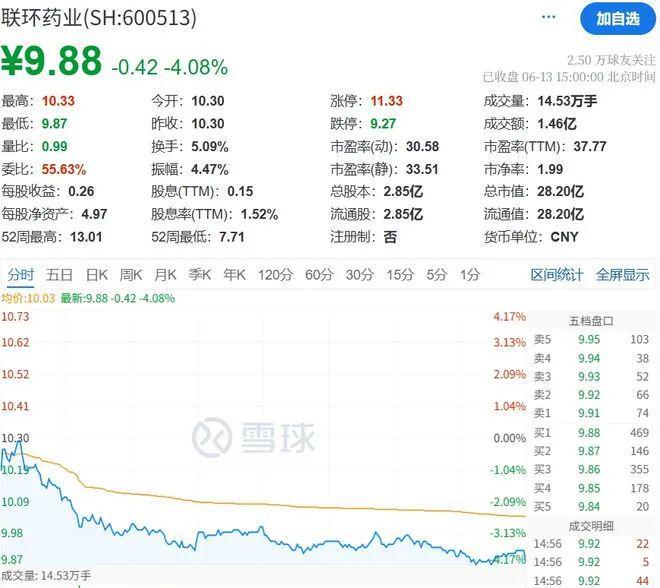Switch to the 年K chart tab
Viewport: 660px width, 588px height.
click(x=234, y=274)
